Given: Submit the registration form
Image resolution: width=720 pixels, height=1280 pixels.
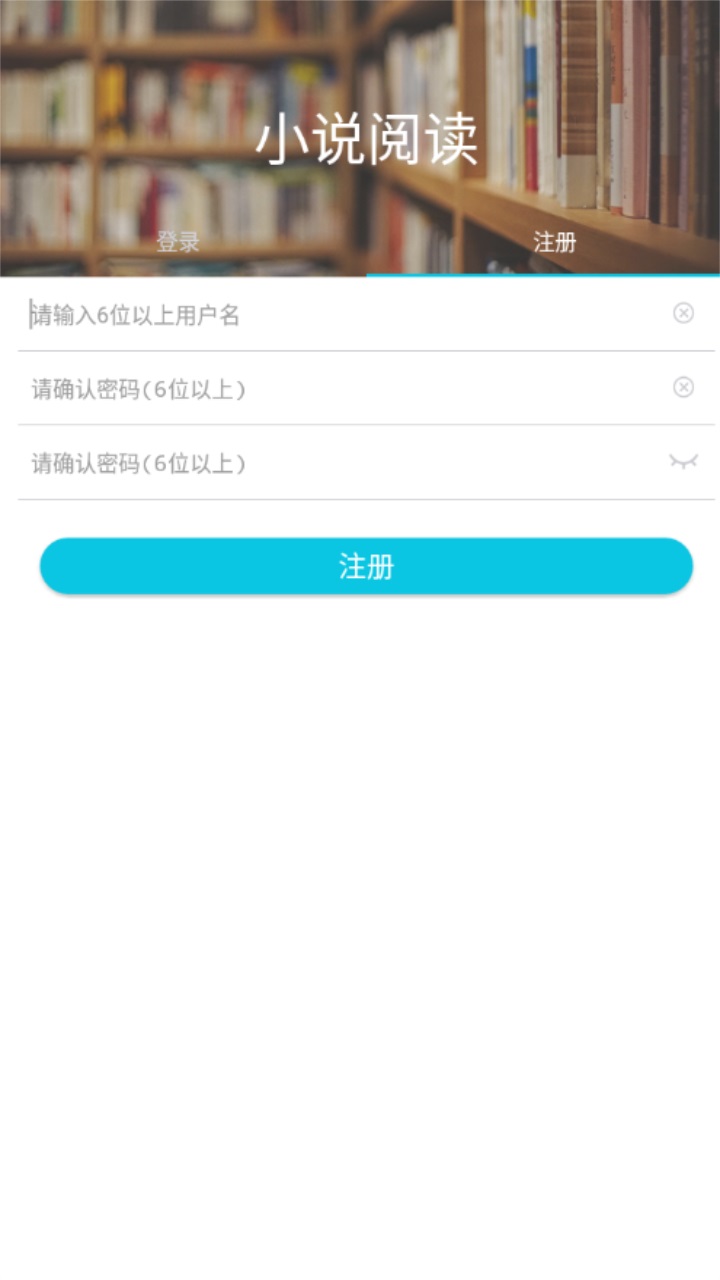Looking at the screenshot, I should pyautogui.click(x=365, y=566).
